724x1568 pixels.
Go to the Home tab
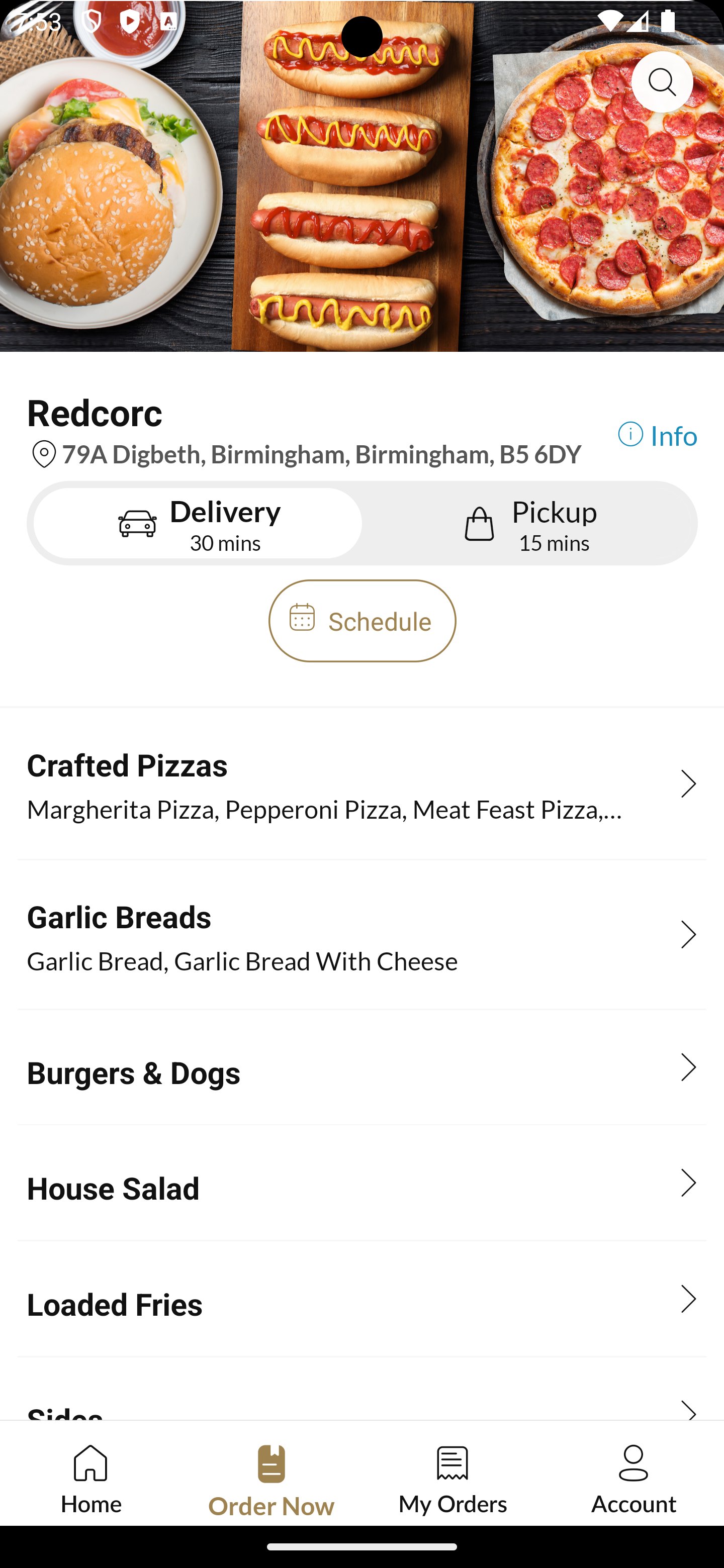coord(90,1479)
